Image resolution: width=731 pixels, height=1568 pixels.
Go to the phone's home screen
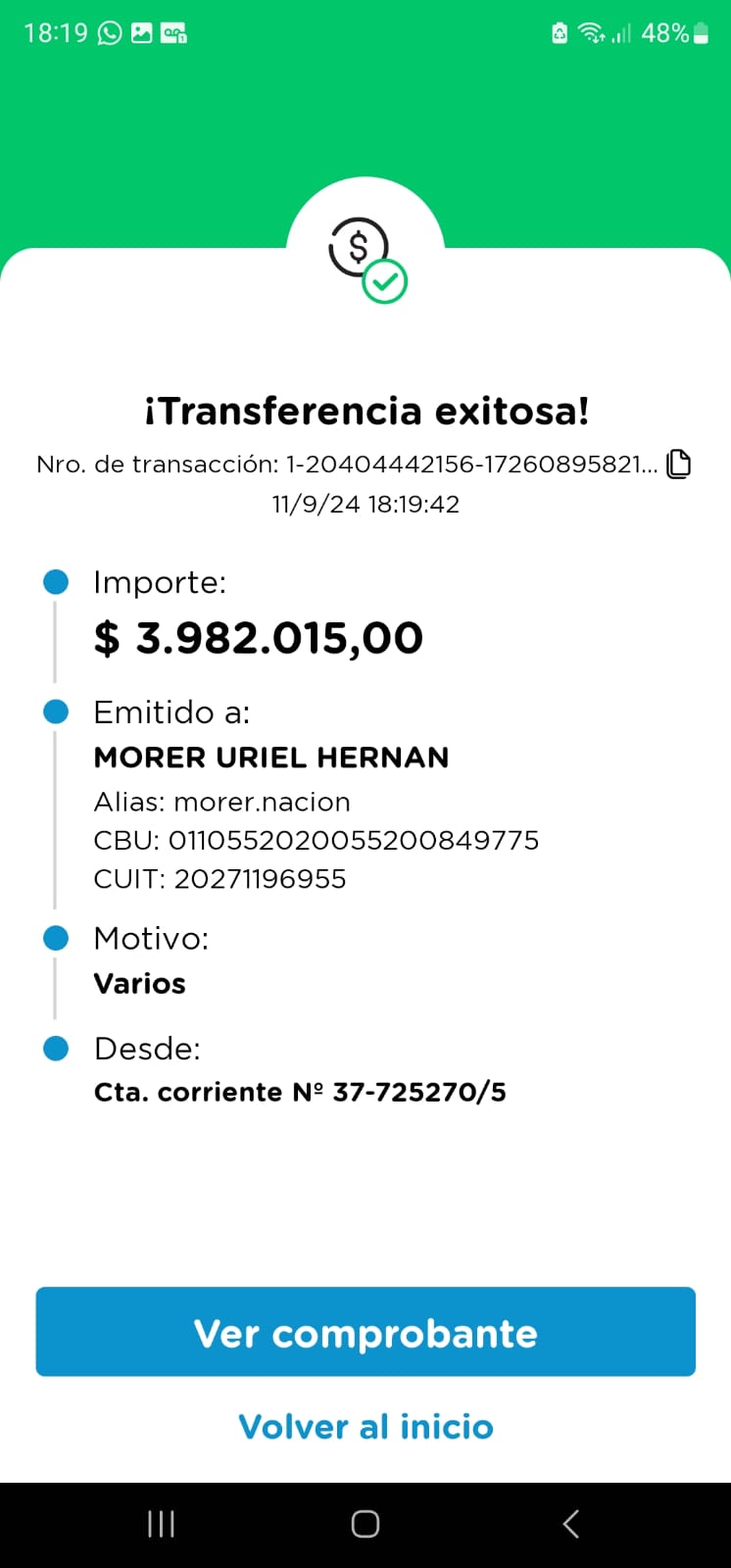(365, 1524)
